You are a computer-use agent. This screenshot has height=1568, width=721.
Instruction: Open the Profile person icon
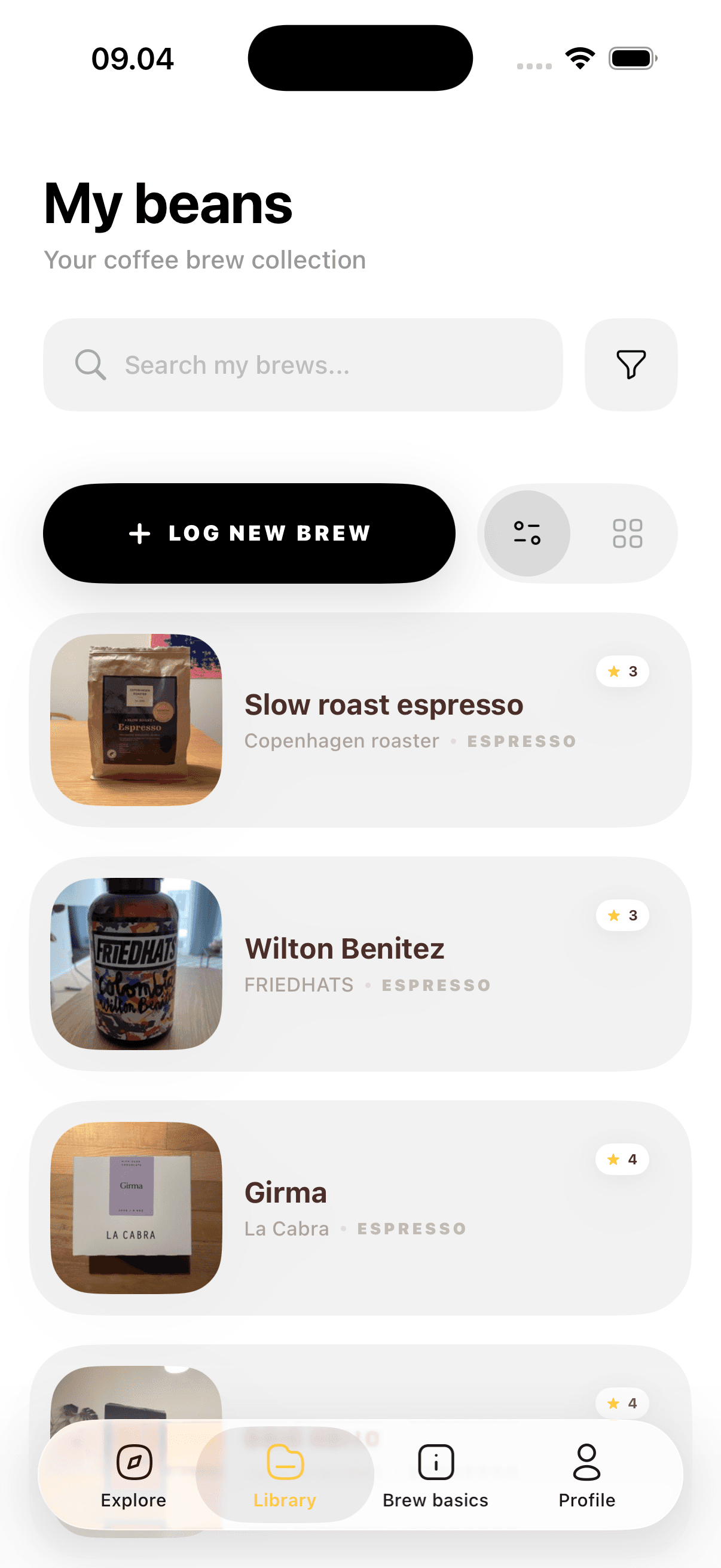pyautogui.click(x=586, y=1461)
